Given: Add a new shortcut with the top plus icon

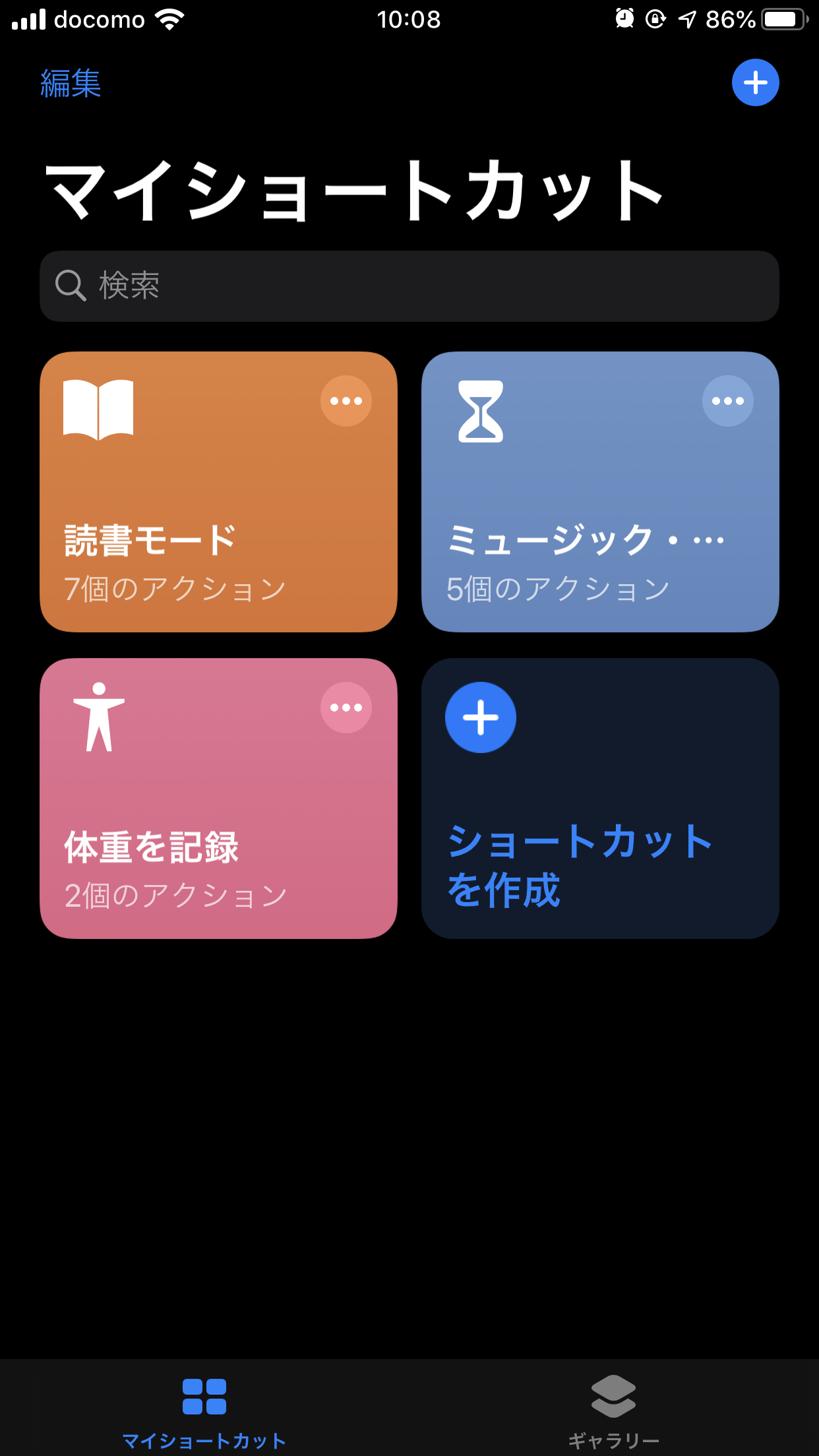Looking at the screenshot, I should [x=755, y=82].
